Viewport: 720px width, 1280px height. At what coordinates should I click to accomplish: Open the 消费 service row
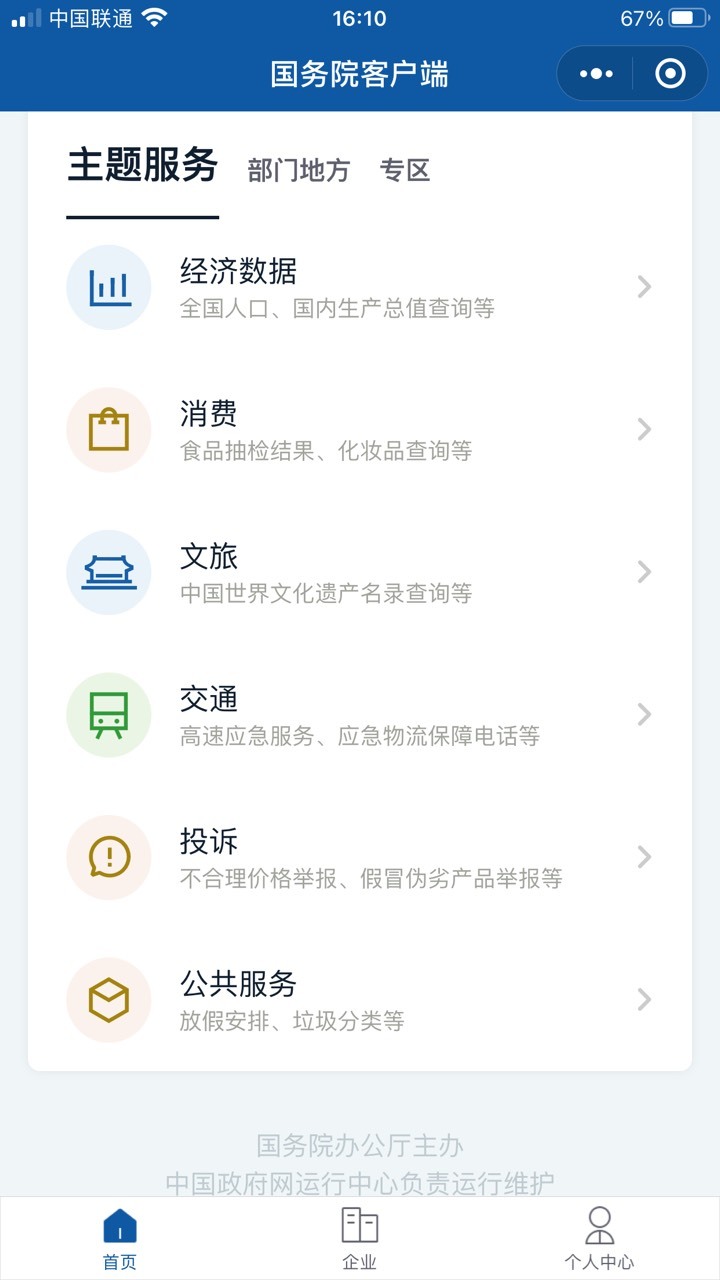coord(360,430)
